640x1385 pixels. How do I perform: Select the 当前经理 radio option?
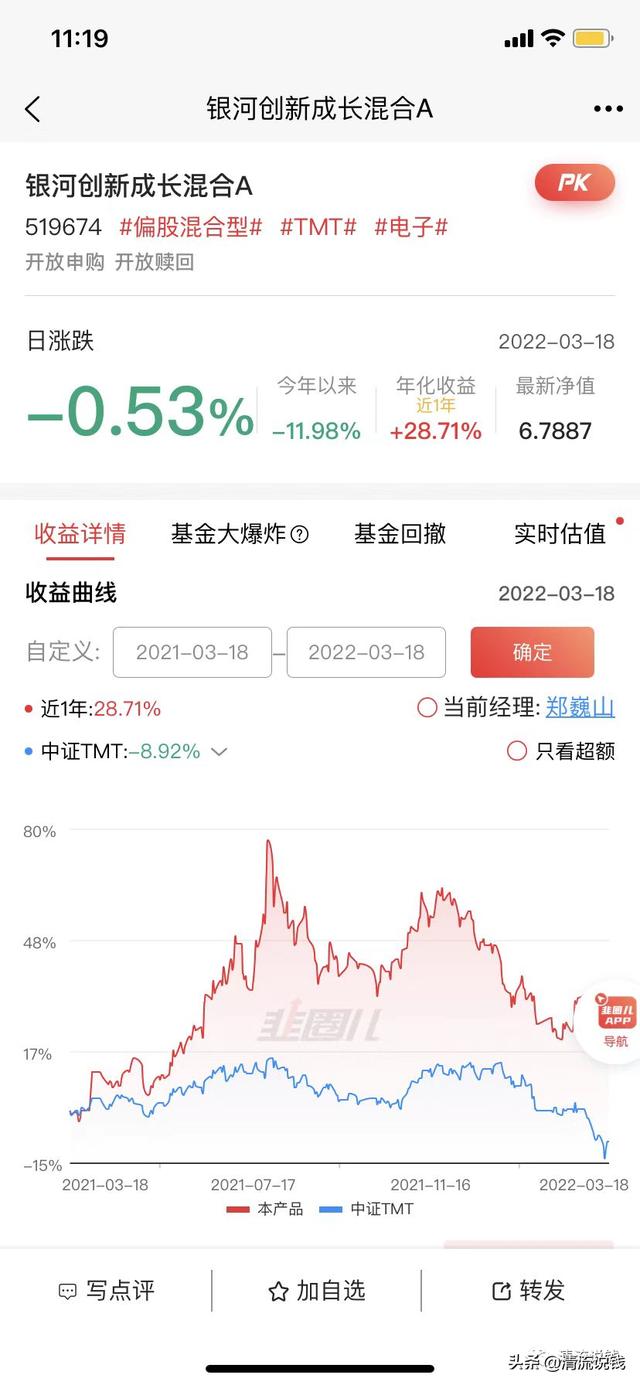point(427,708)
